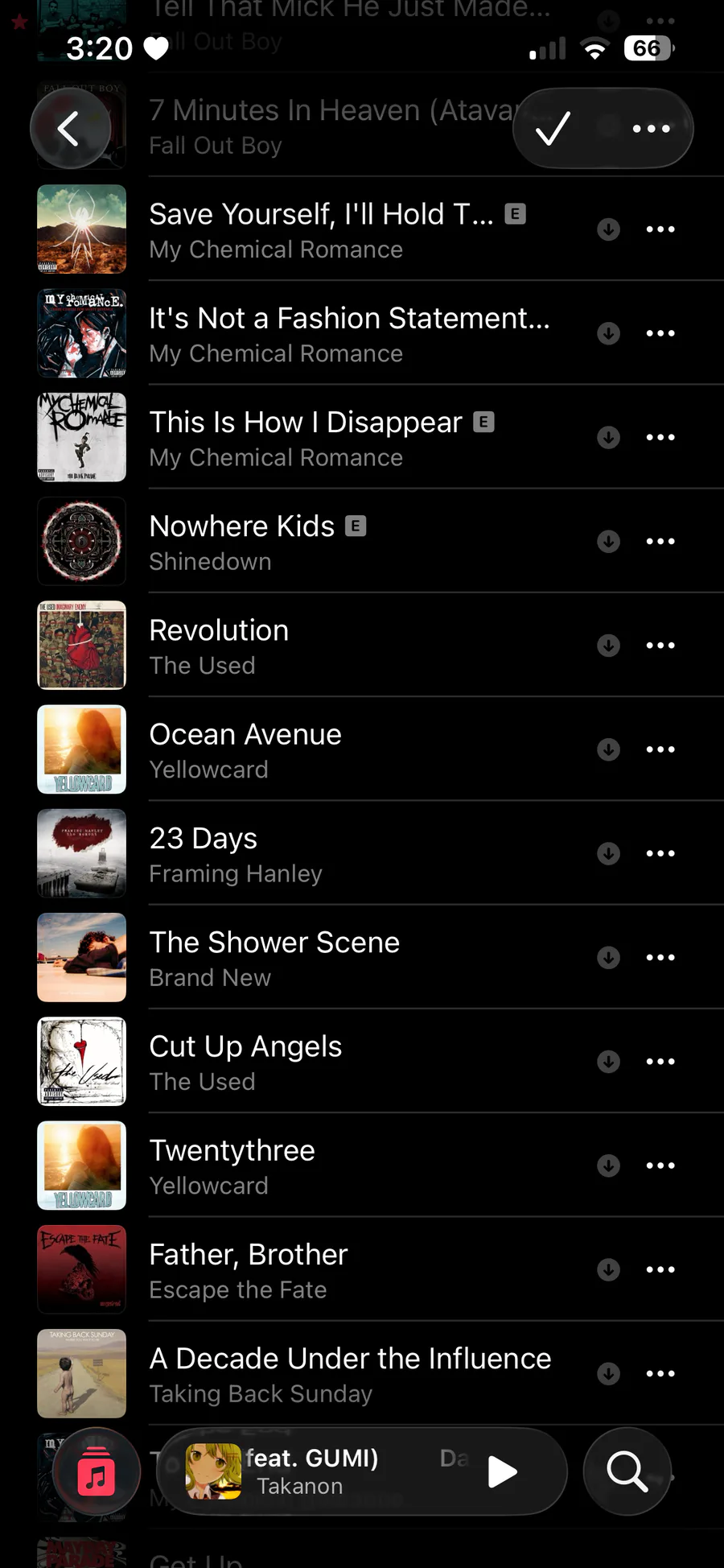Download A Decade Under the Influence
This screenshot has height=1568, width=724.
(609, 1373)
